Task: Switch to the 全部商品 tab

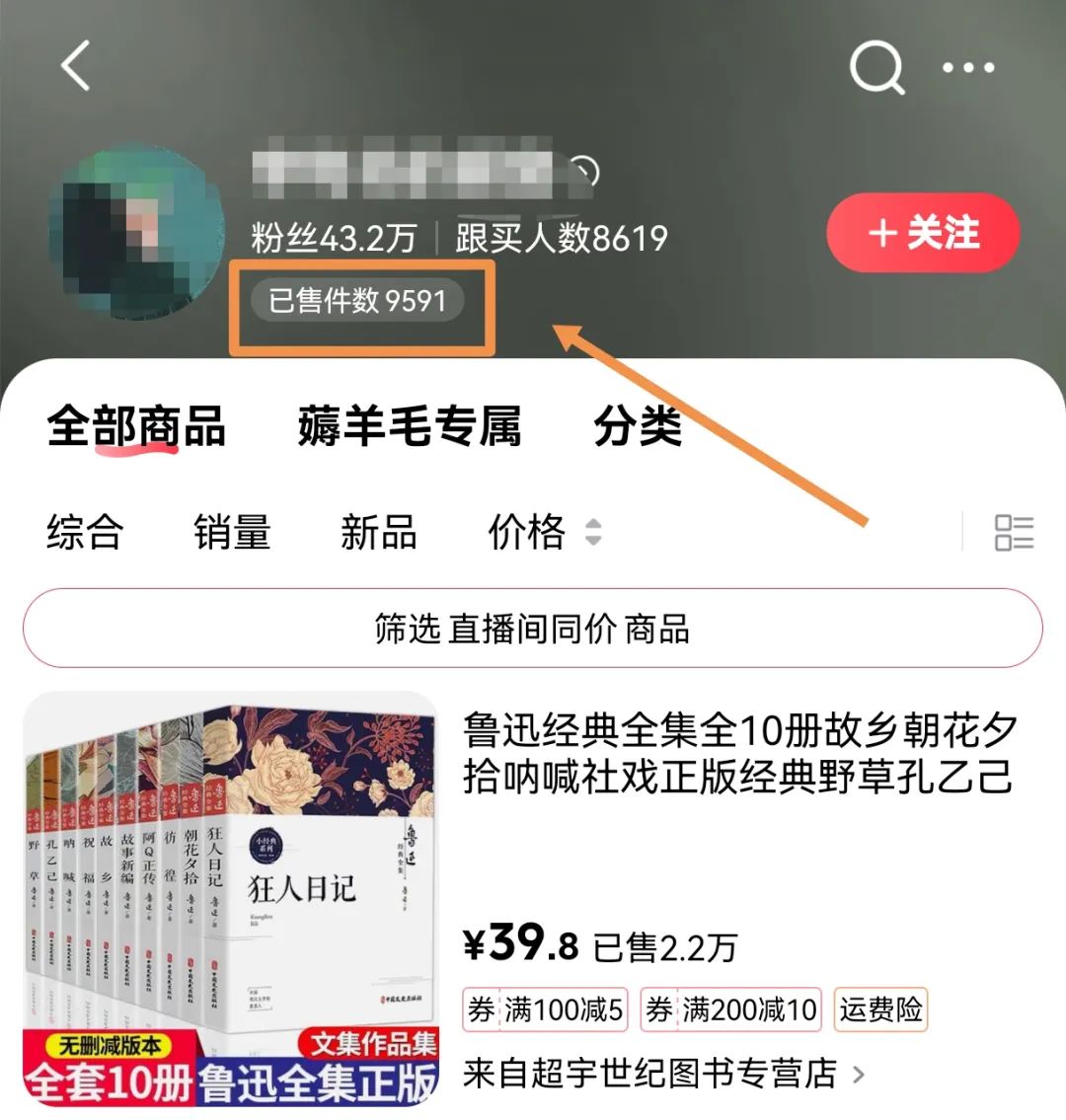Action: click(x=136, y=426)
